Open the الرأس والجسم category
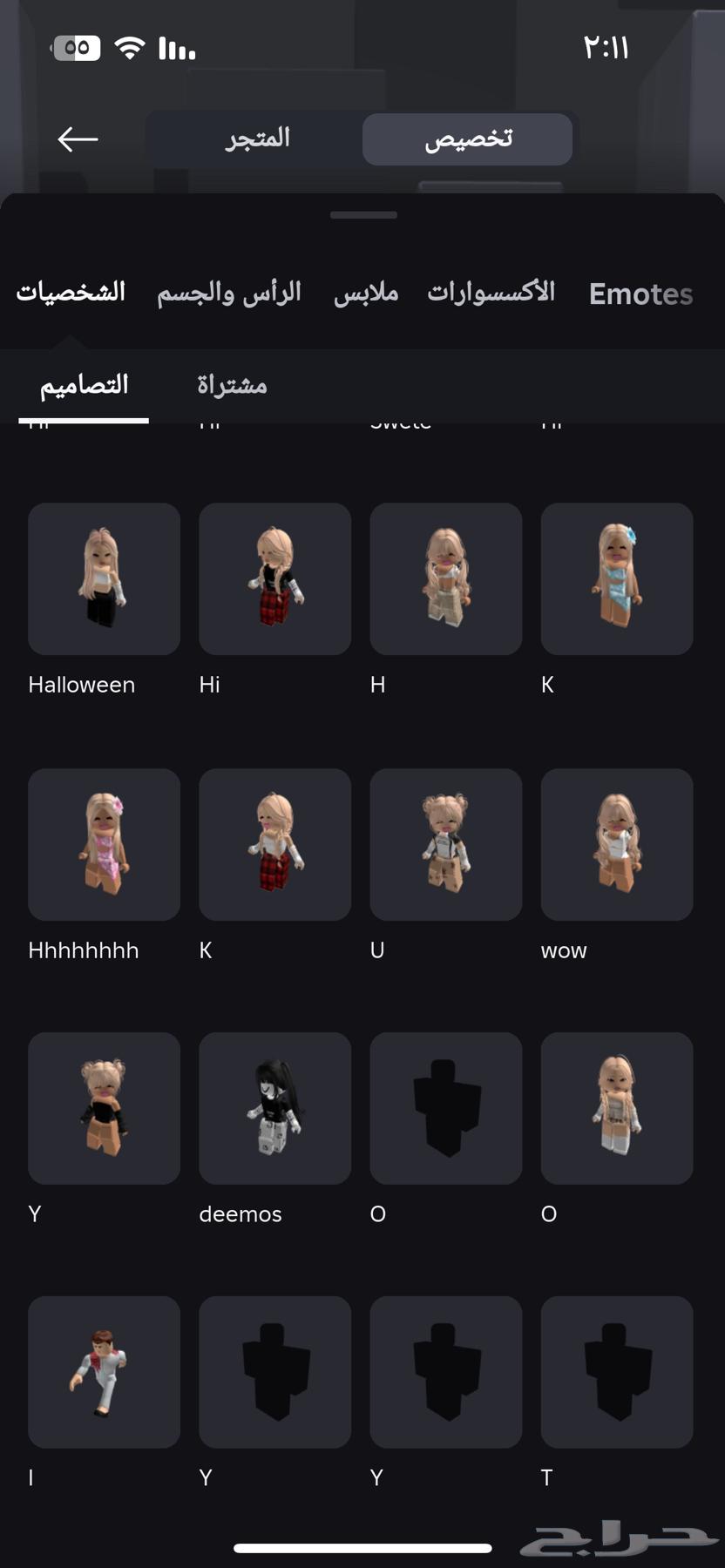Viewport: 725px width, 1568px height. [229, 293]
